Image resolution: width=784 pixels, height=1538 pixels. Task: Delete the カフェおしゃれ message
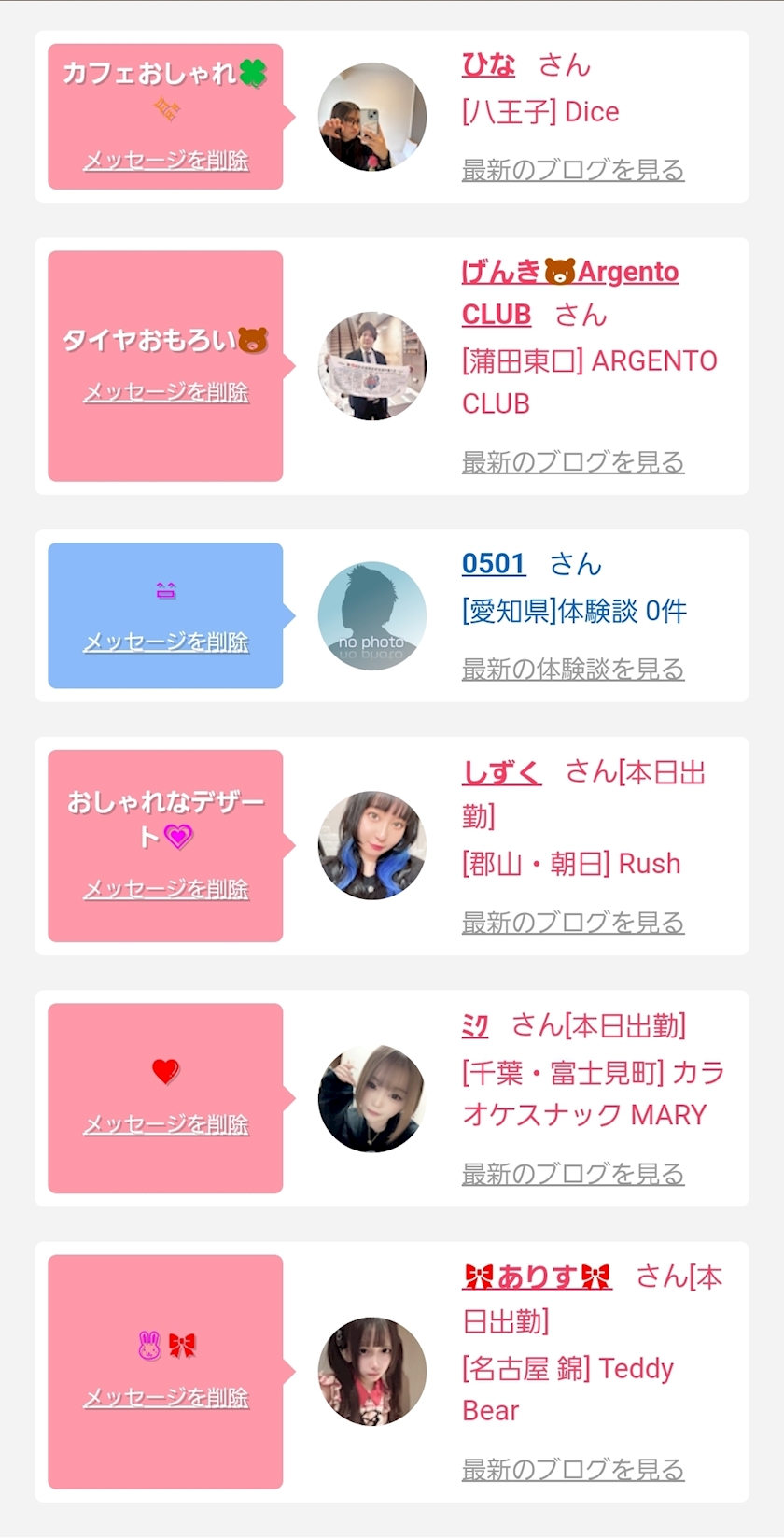166,161
